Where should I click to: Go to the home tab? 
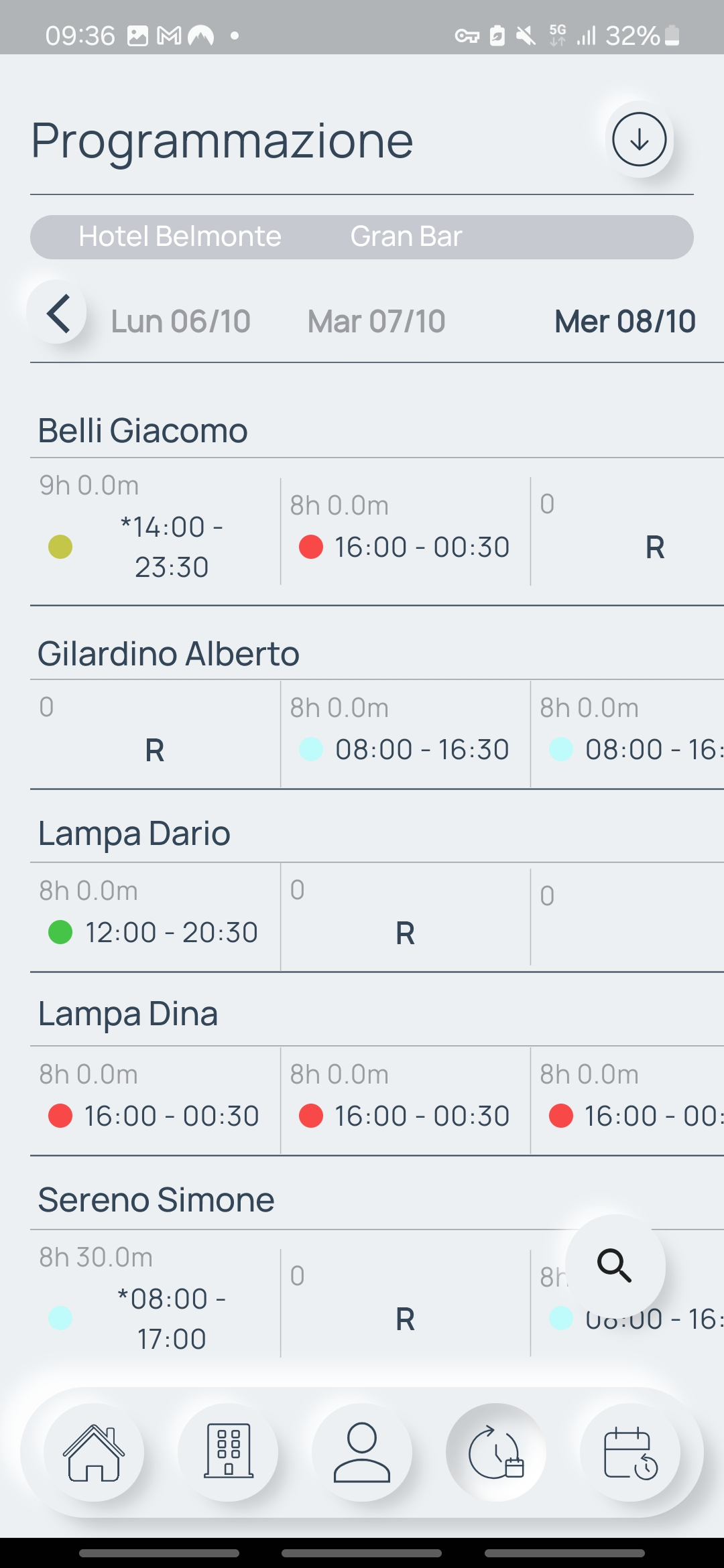94,1452
